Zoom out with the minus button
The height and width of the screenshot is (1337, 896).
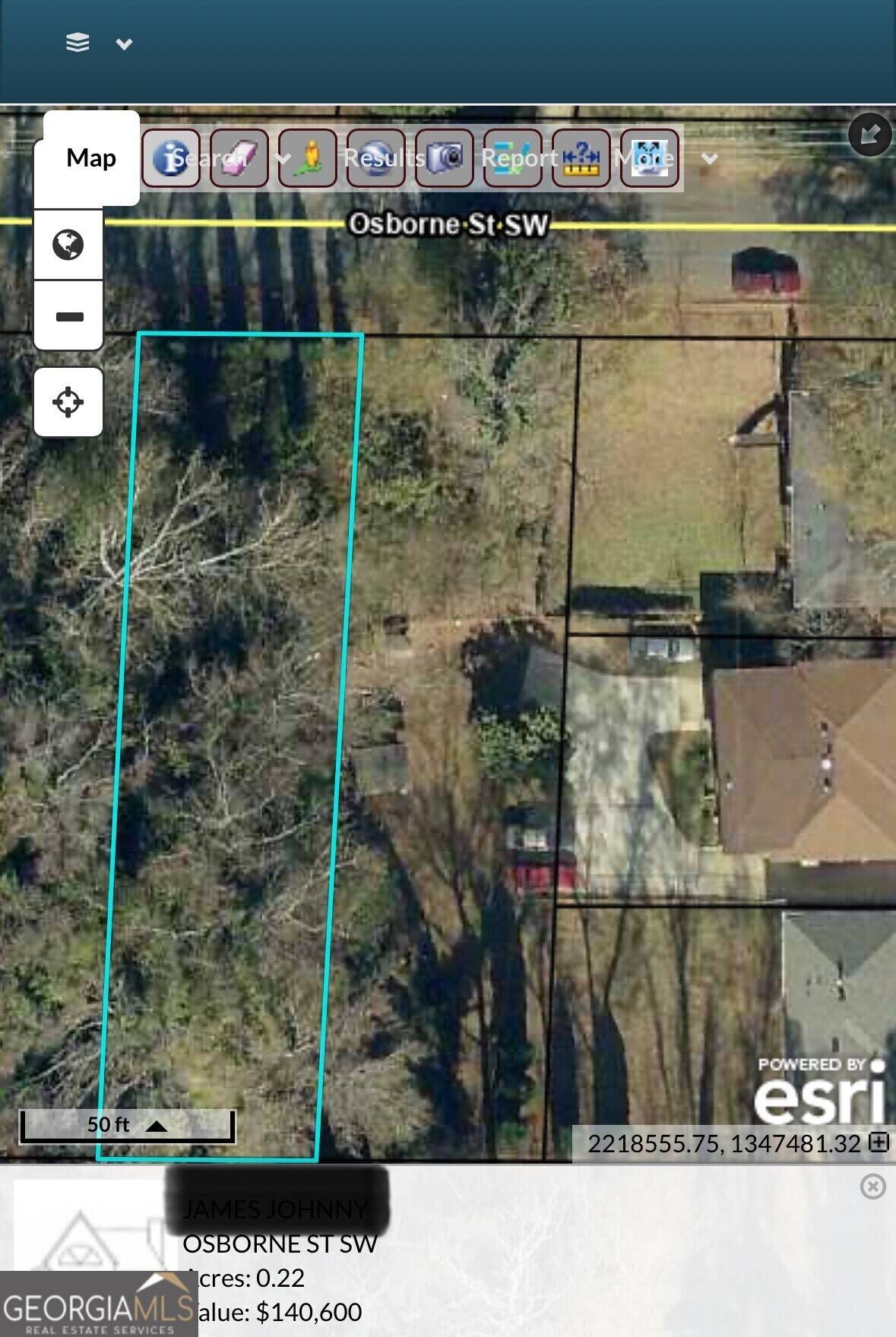click(69, 316)
